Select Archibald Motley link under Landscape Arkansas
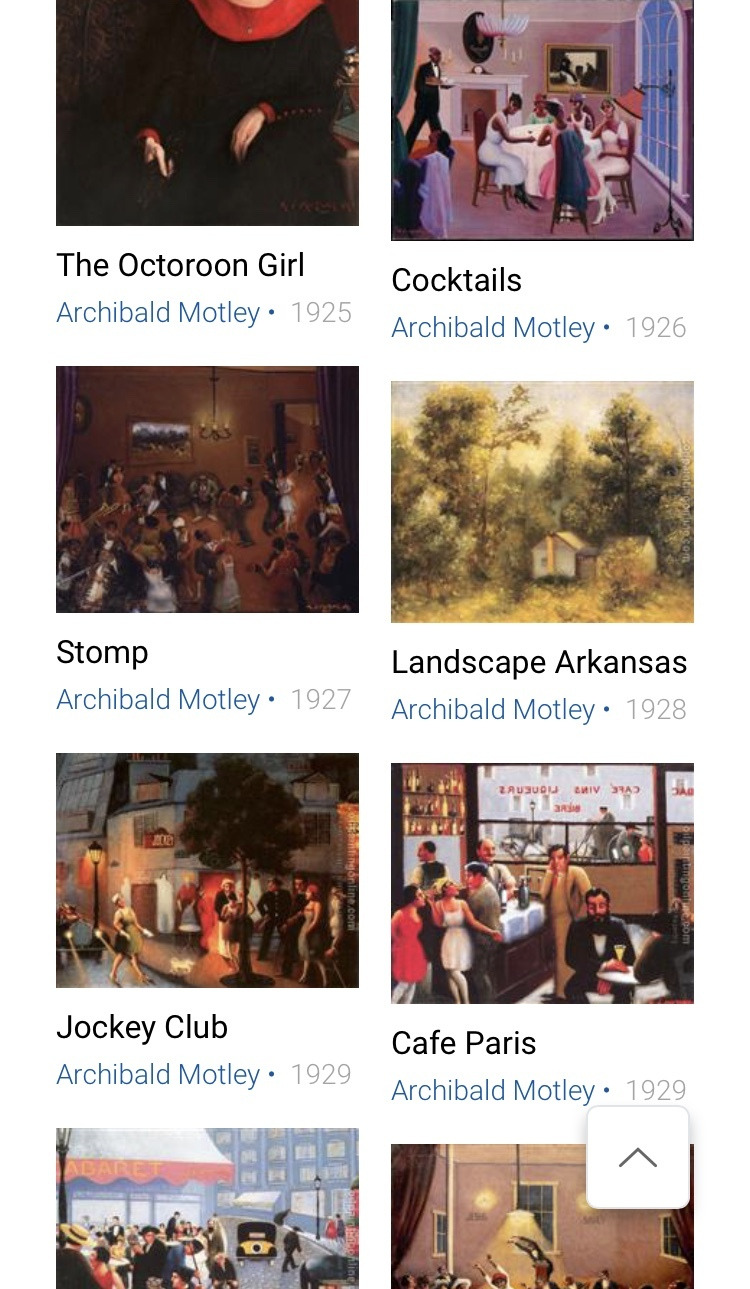 pos(493,710)
